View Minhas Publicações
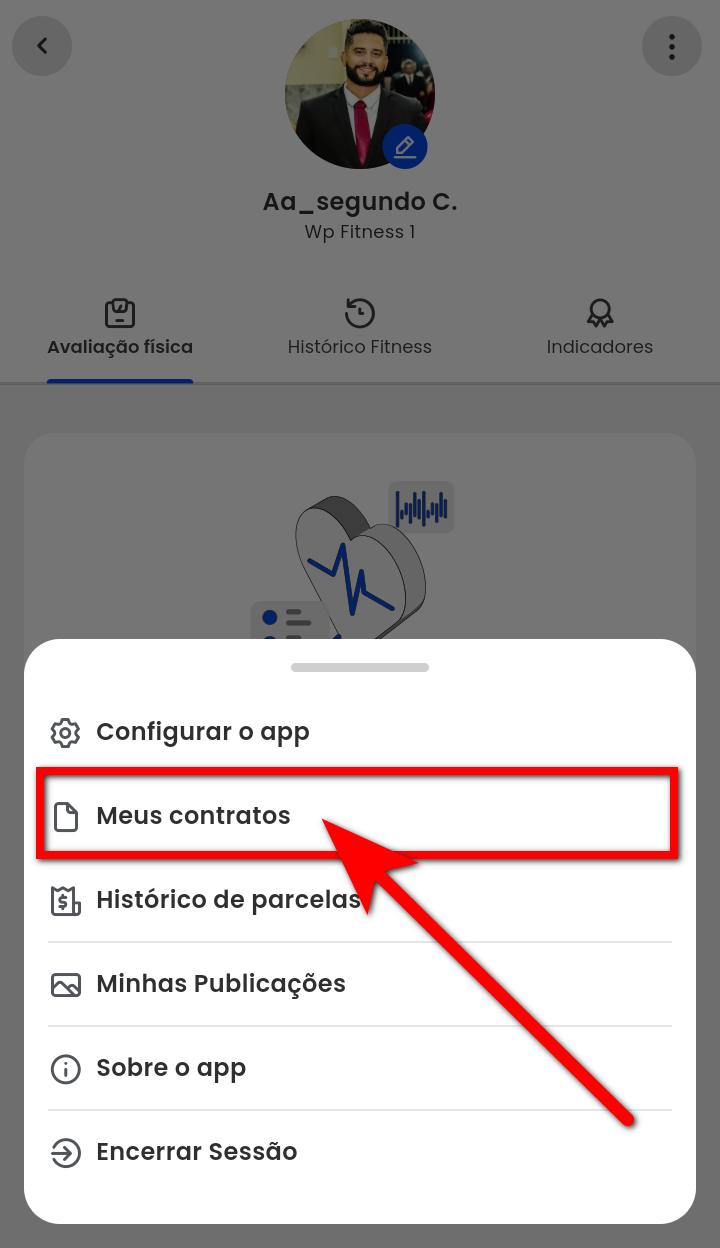The width and height of the screenshot is (720, 1248). (221, 984)
